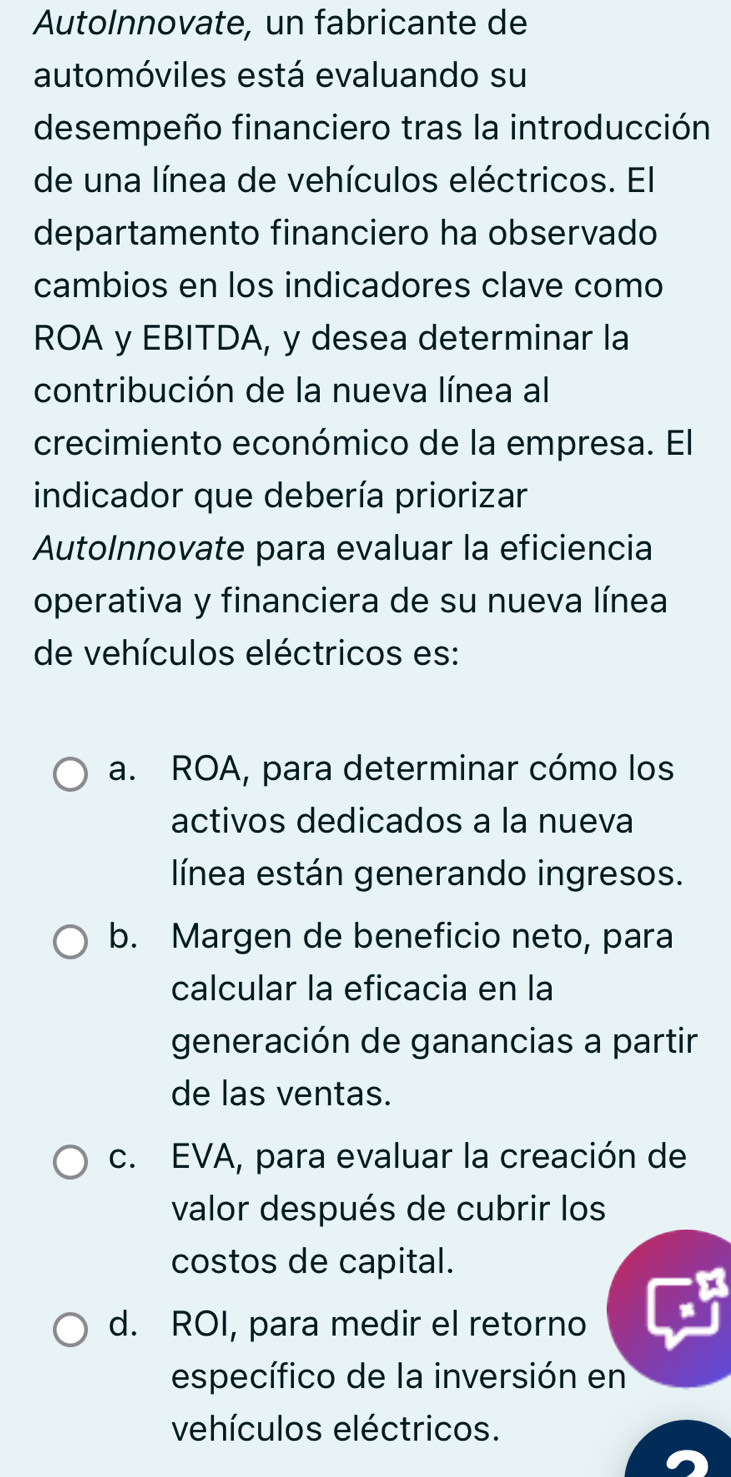This screenshot has width=731, height=1477.
Task: Pick option c. EVA
Action: pos(70,1162)
